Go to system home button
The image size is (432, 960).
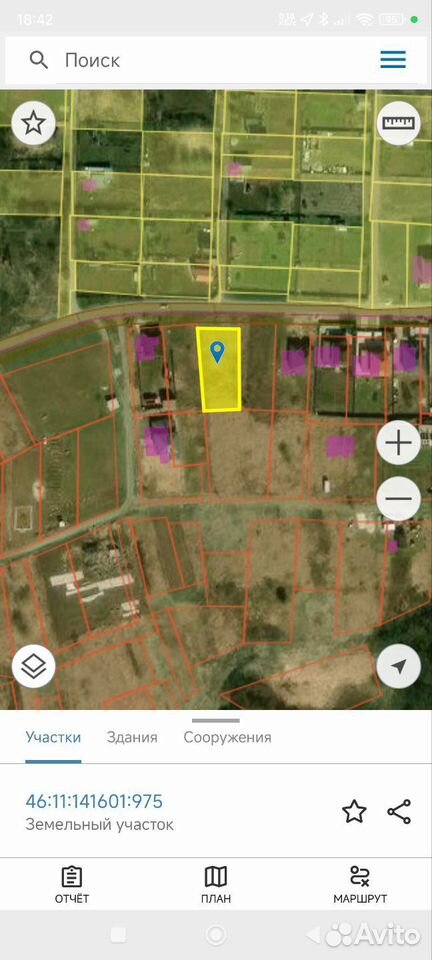pos(215,934)
